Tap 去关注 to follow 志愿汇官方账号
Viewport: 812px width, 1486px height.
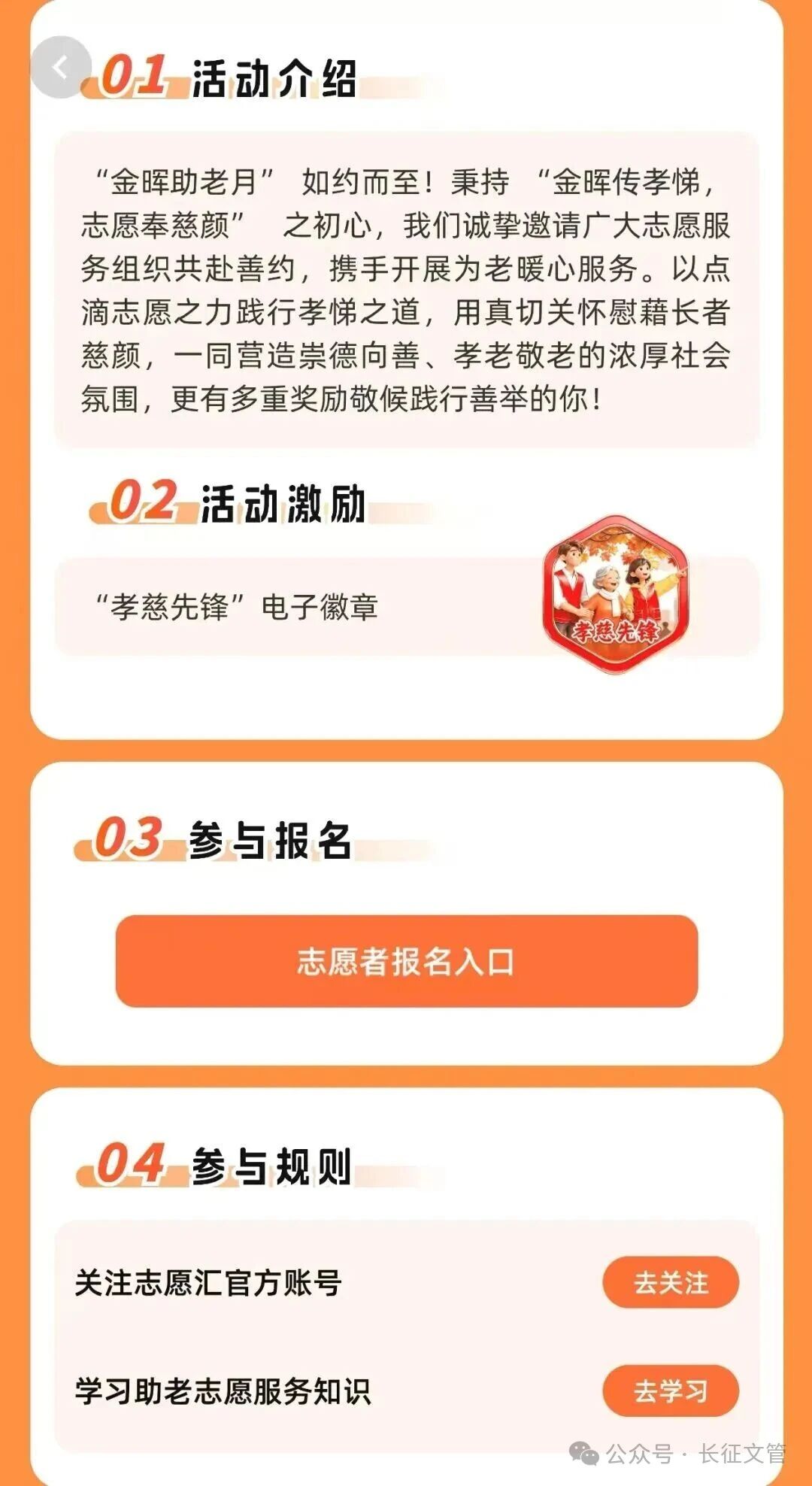670,1282
